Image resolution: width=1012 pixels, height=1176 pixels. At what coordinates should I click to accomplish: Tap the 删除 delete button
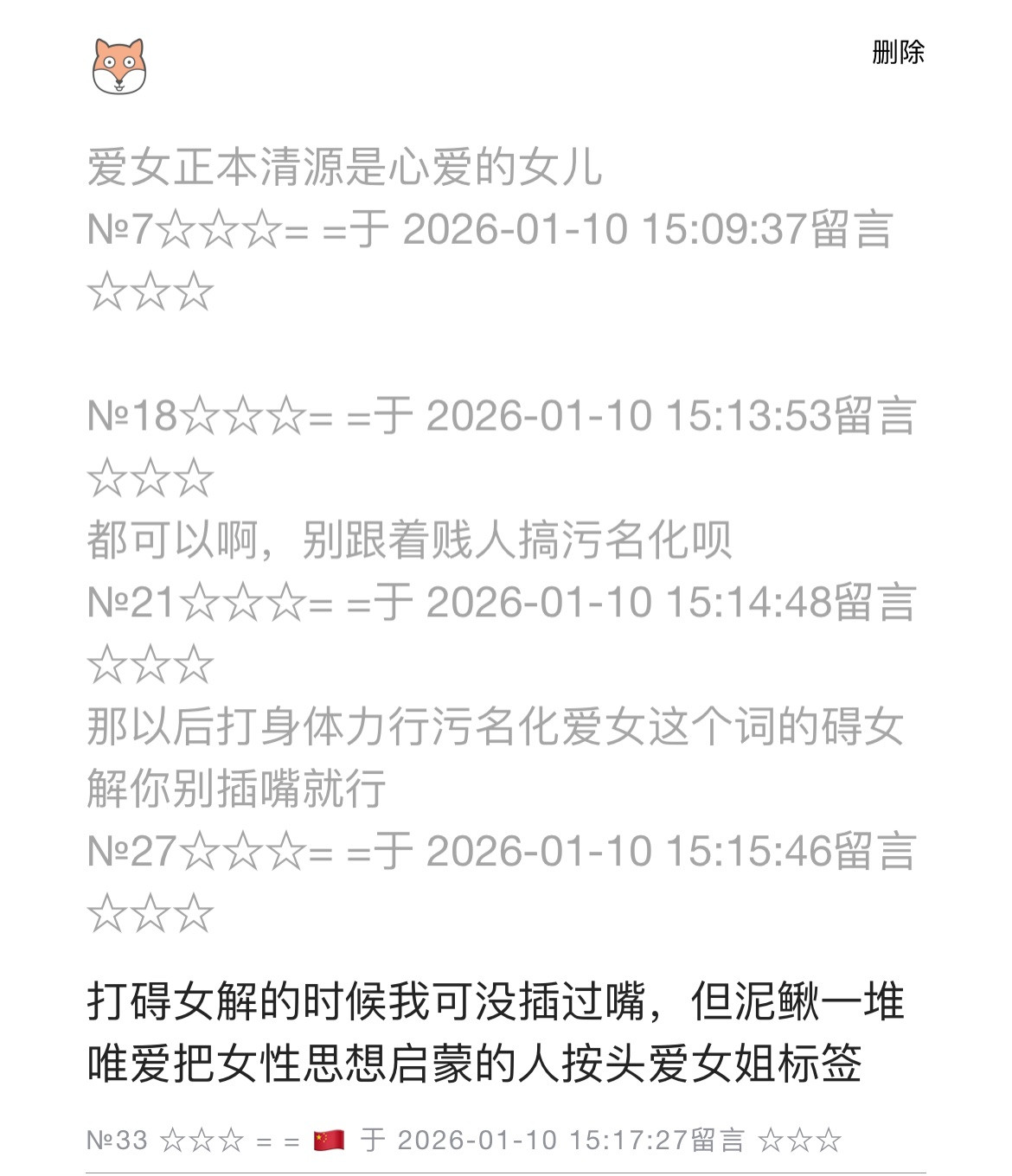[898, 53]
